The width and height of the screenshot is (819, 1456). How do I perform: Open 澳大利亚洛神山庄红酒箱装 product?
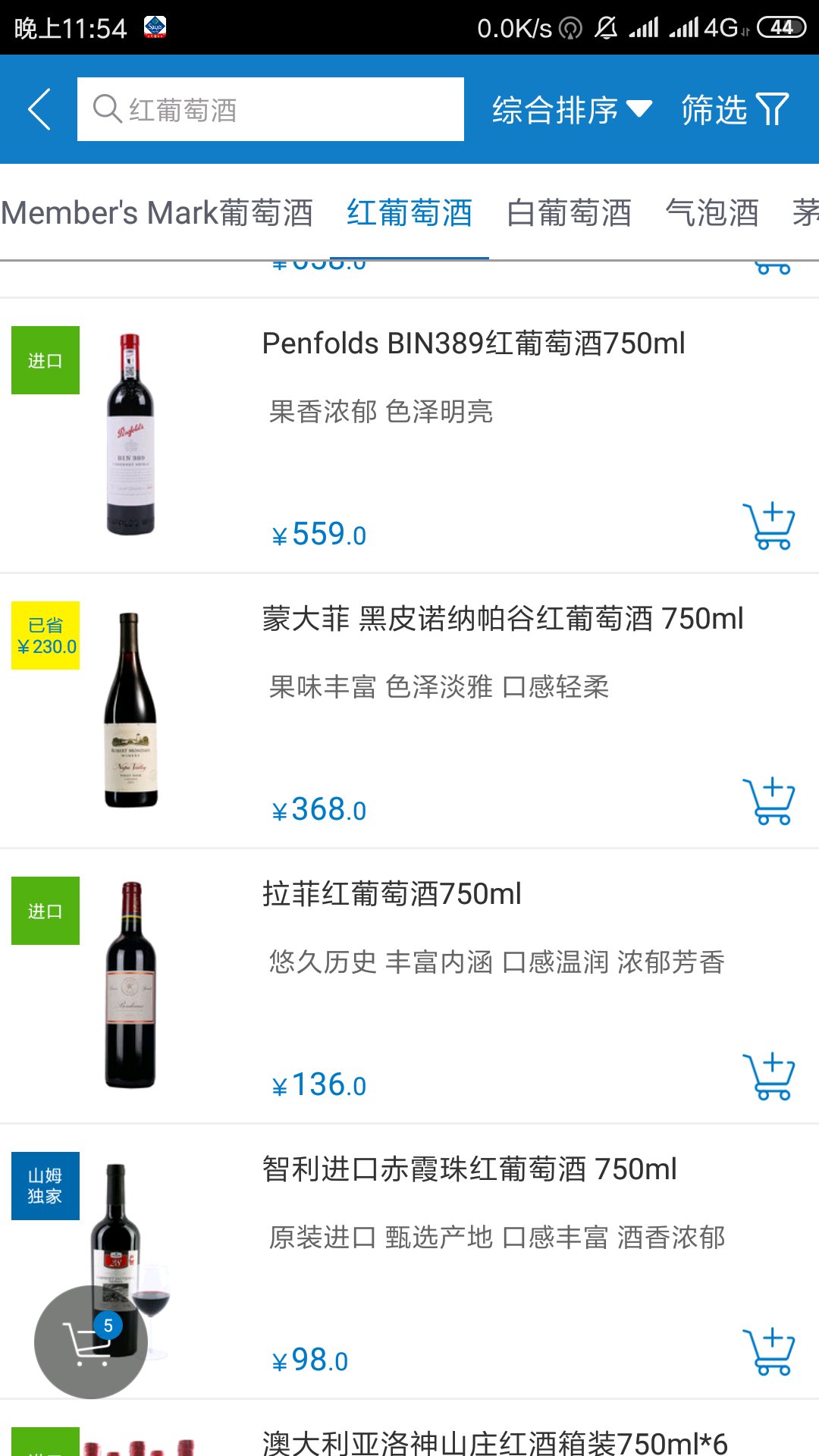(494, 1441)
